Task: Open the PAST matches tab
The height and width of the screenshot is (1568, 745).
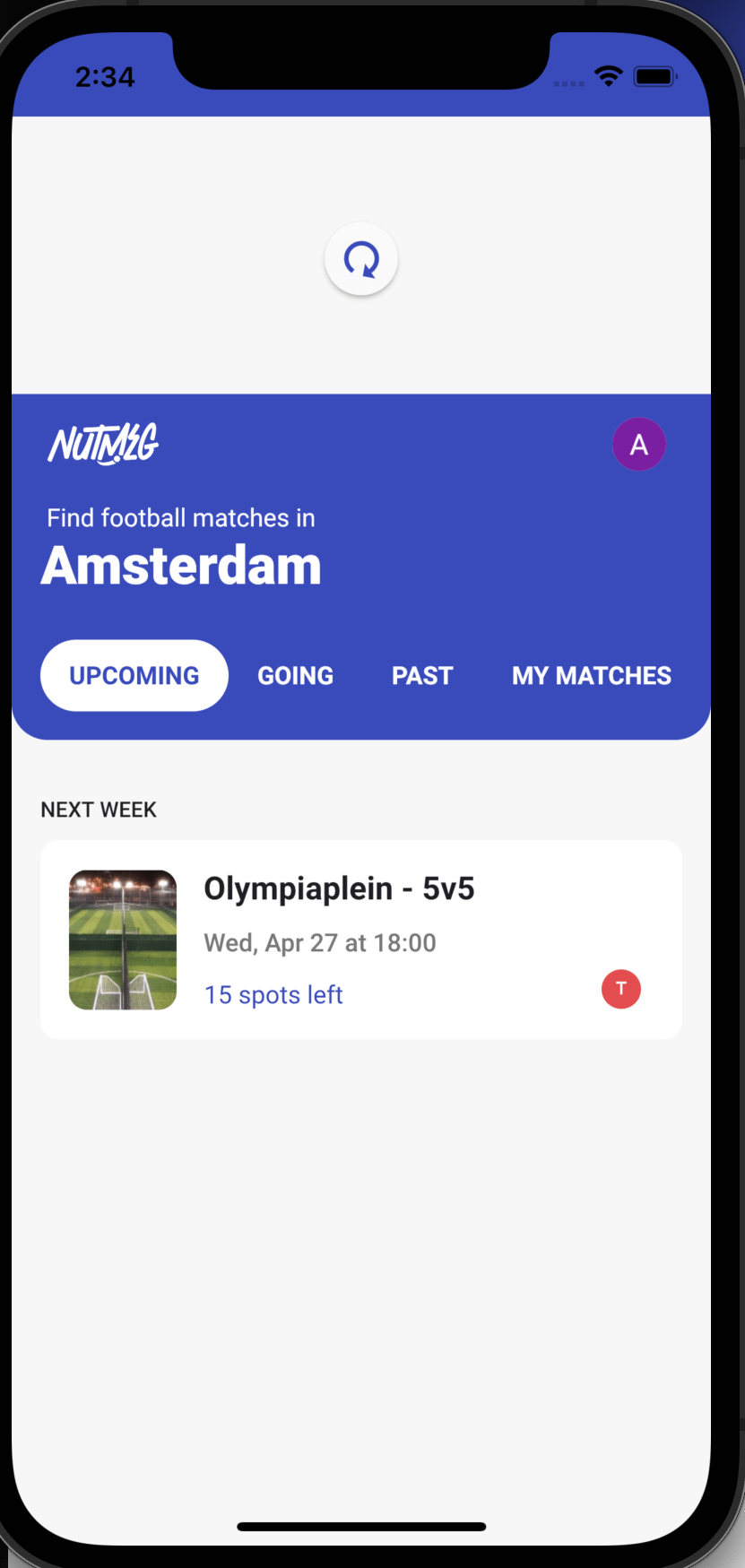Action: tap(421, 675)
